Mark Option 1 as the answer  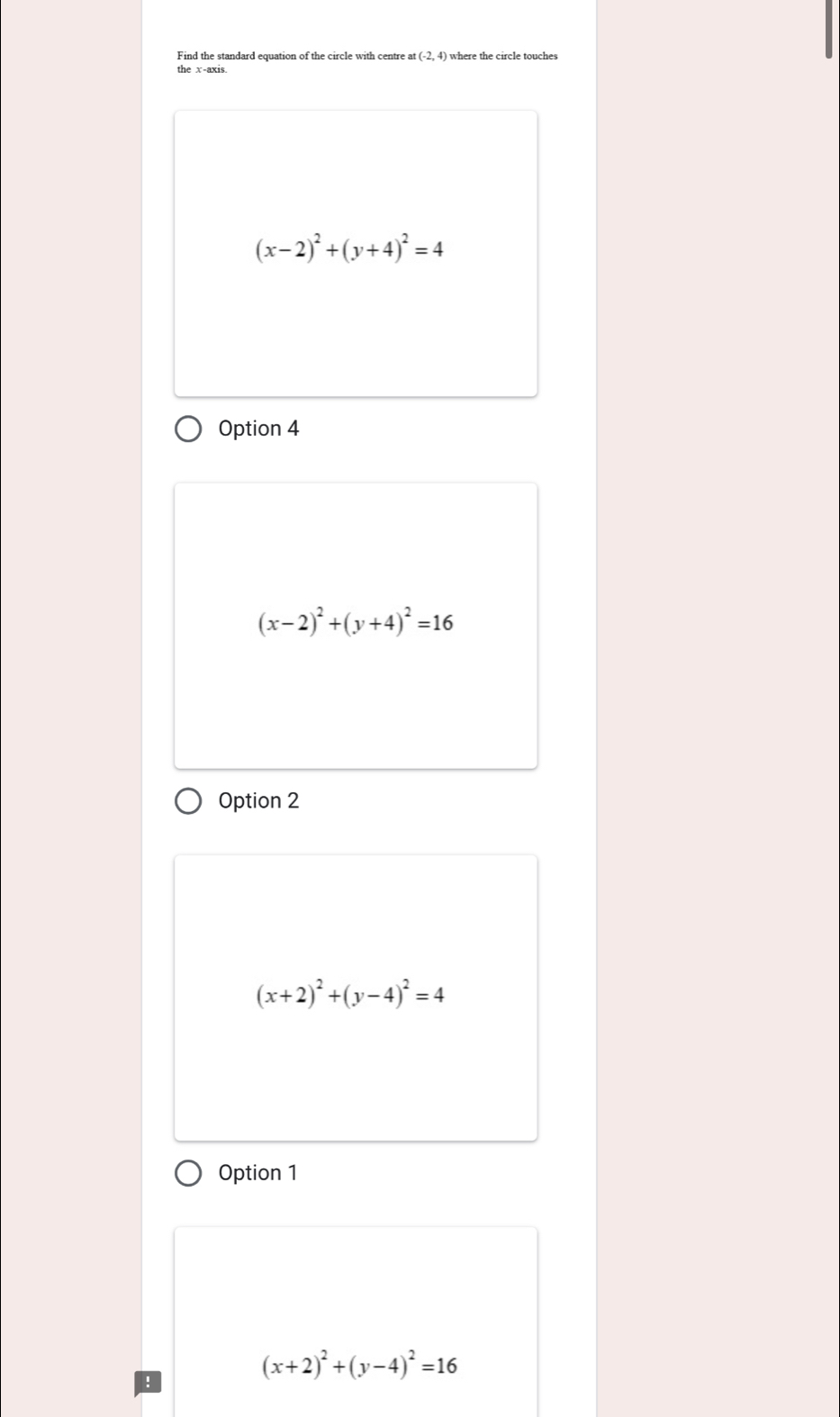(188, 1173)
